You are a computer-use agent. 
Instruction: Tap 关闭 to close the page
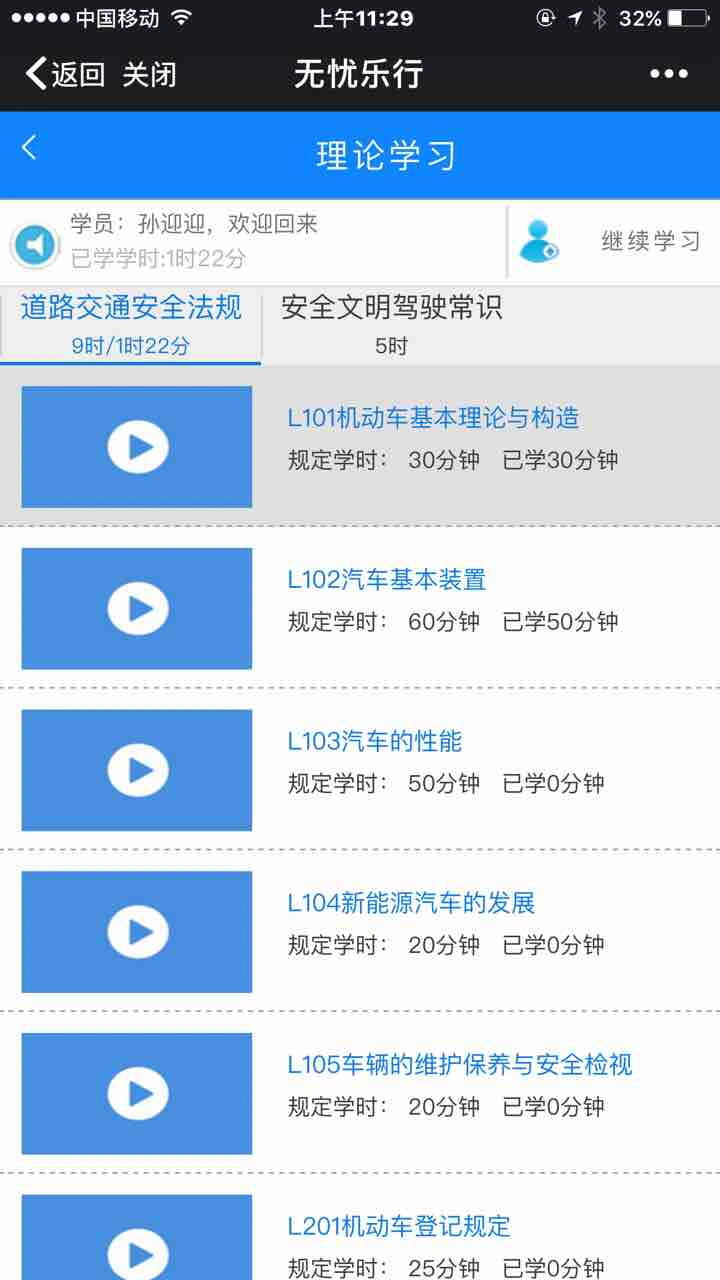tap(150, 74)
